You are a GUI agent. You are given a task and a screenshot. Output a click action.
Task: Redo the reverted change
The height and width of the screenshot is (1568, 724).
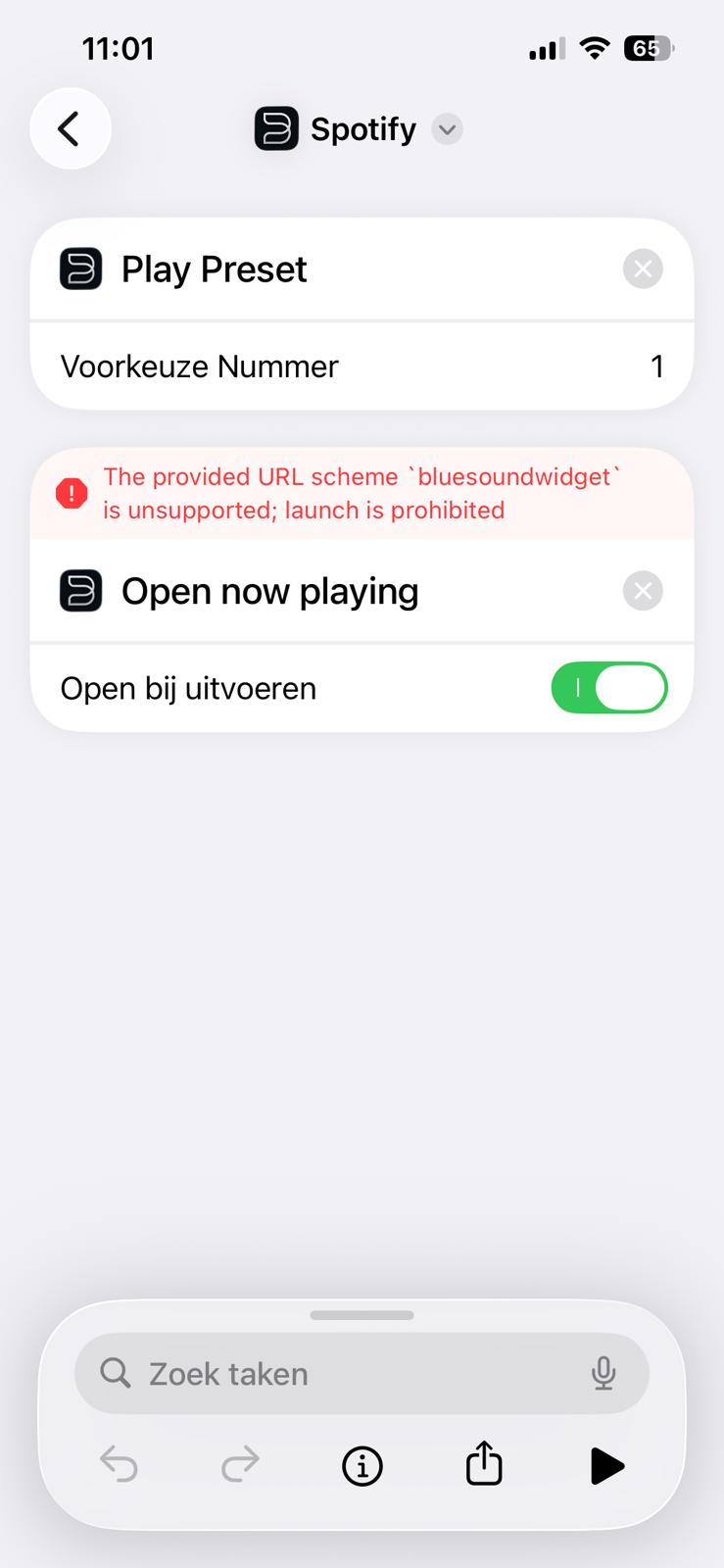(240, 1466)
